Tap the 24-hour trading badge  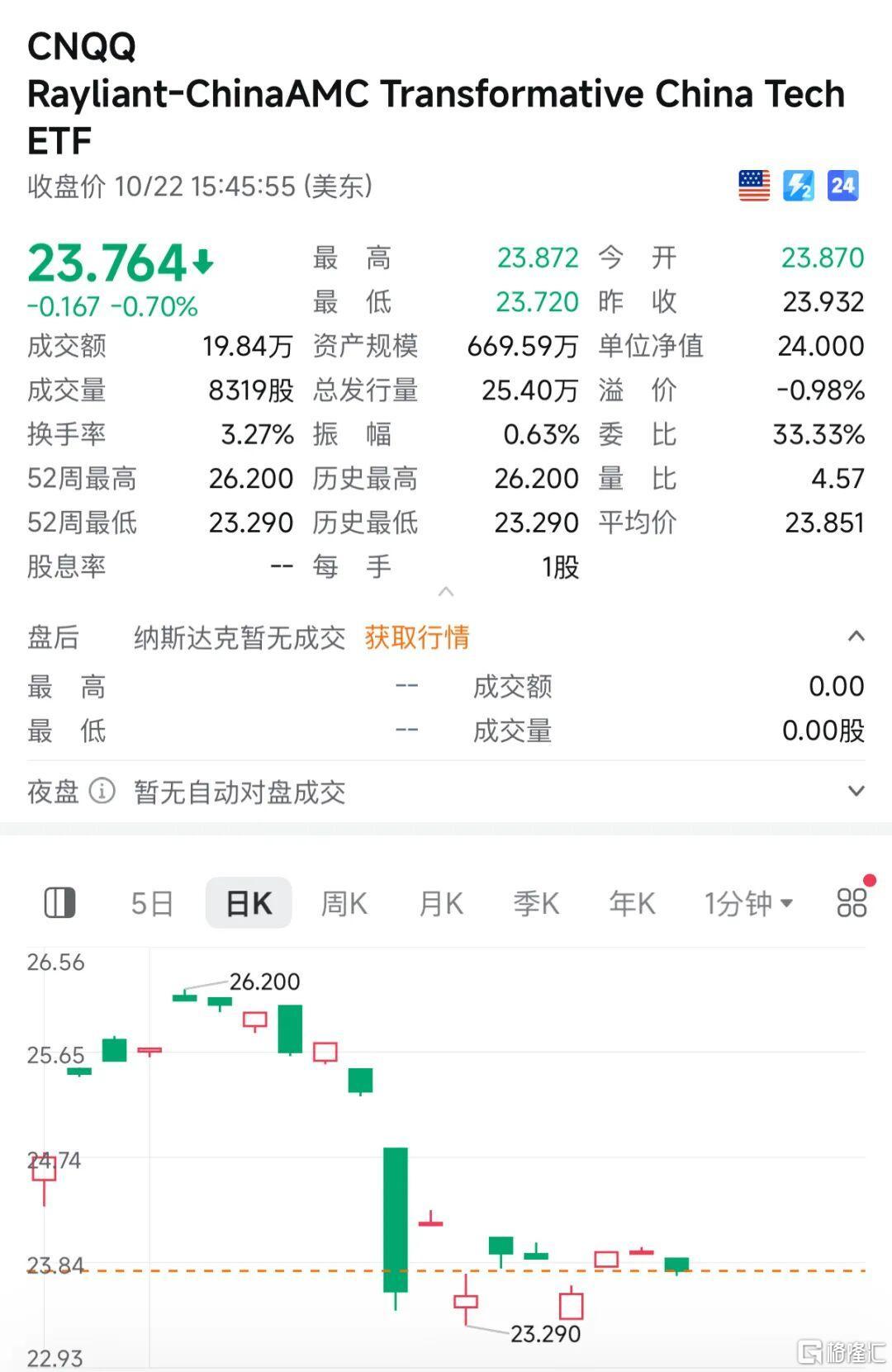pos(842,186)
